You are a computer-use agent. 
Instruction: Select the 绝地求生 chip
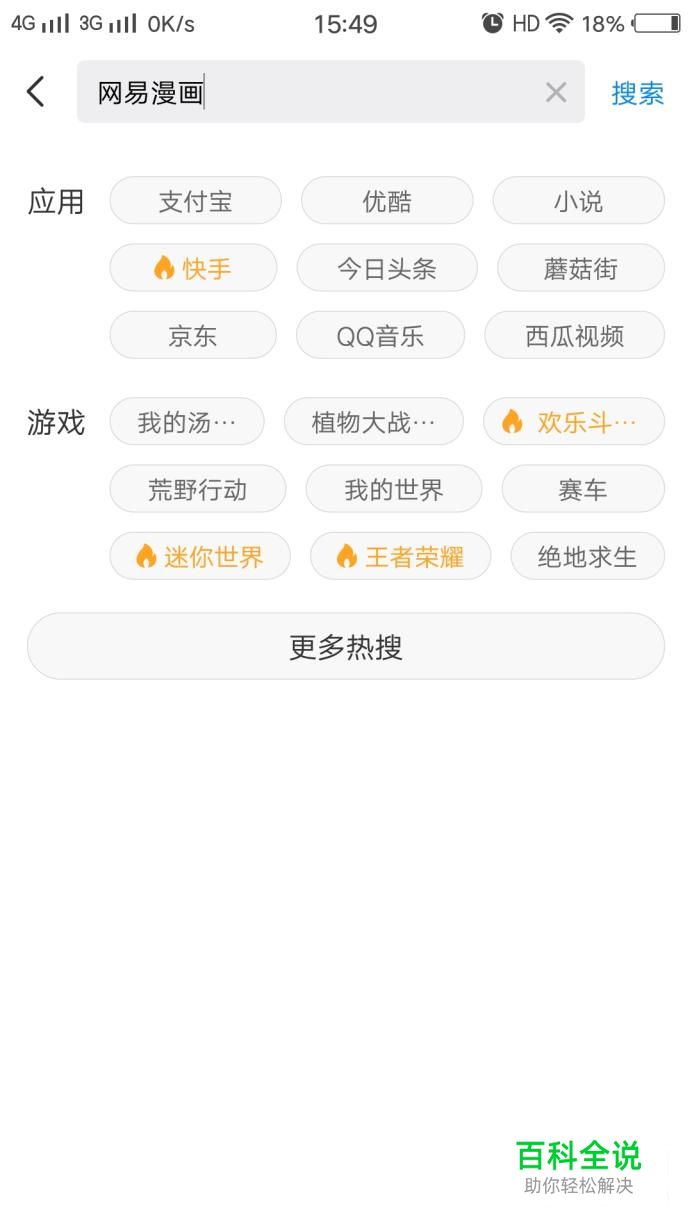click(587, 556)
